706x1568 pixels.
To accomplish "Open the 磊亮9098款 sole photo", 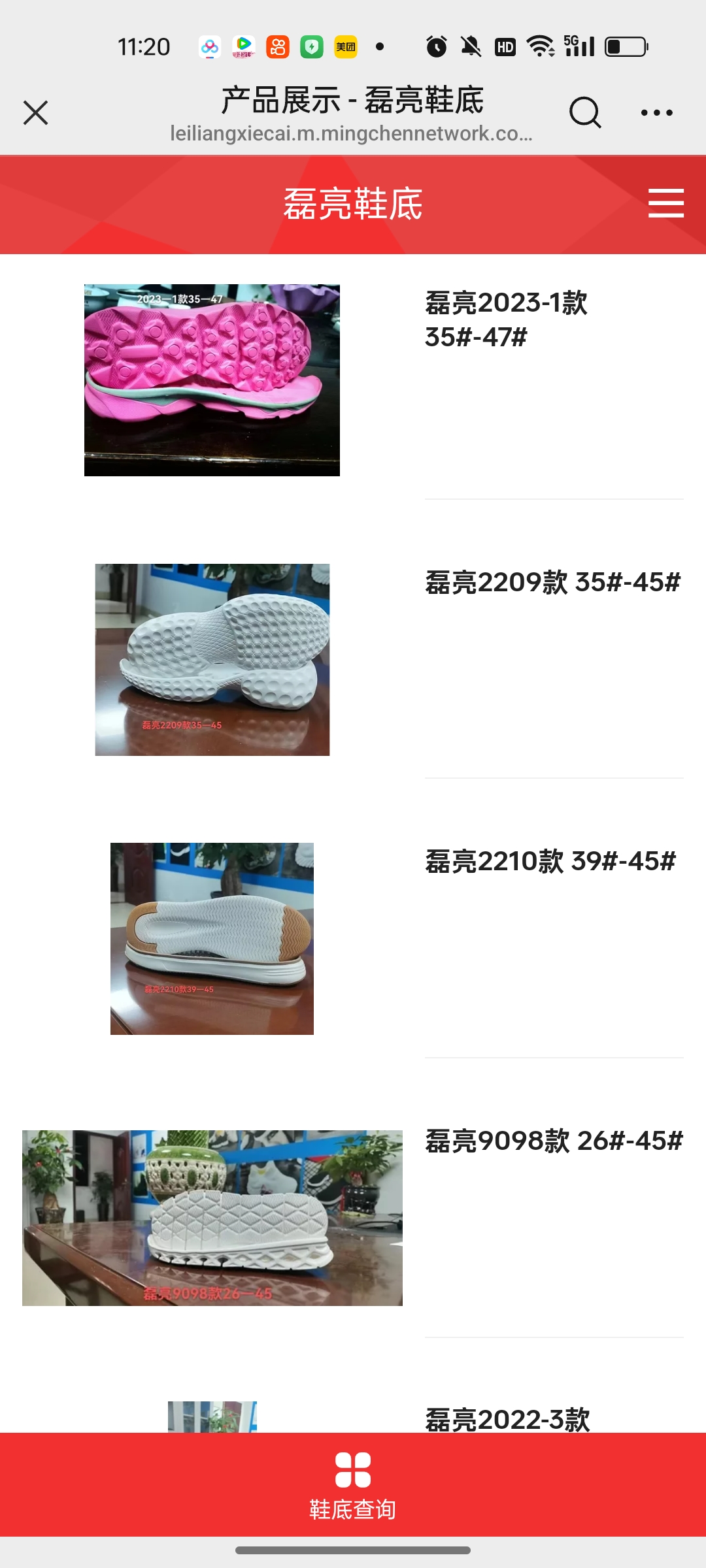I will click(x=212, y=1218).
